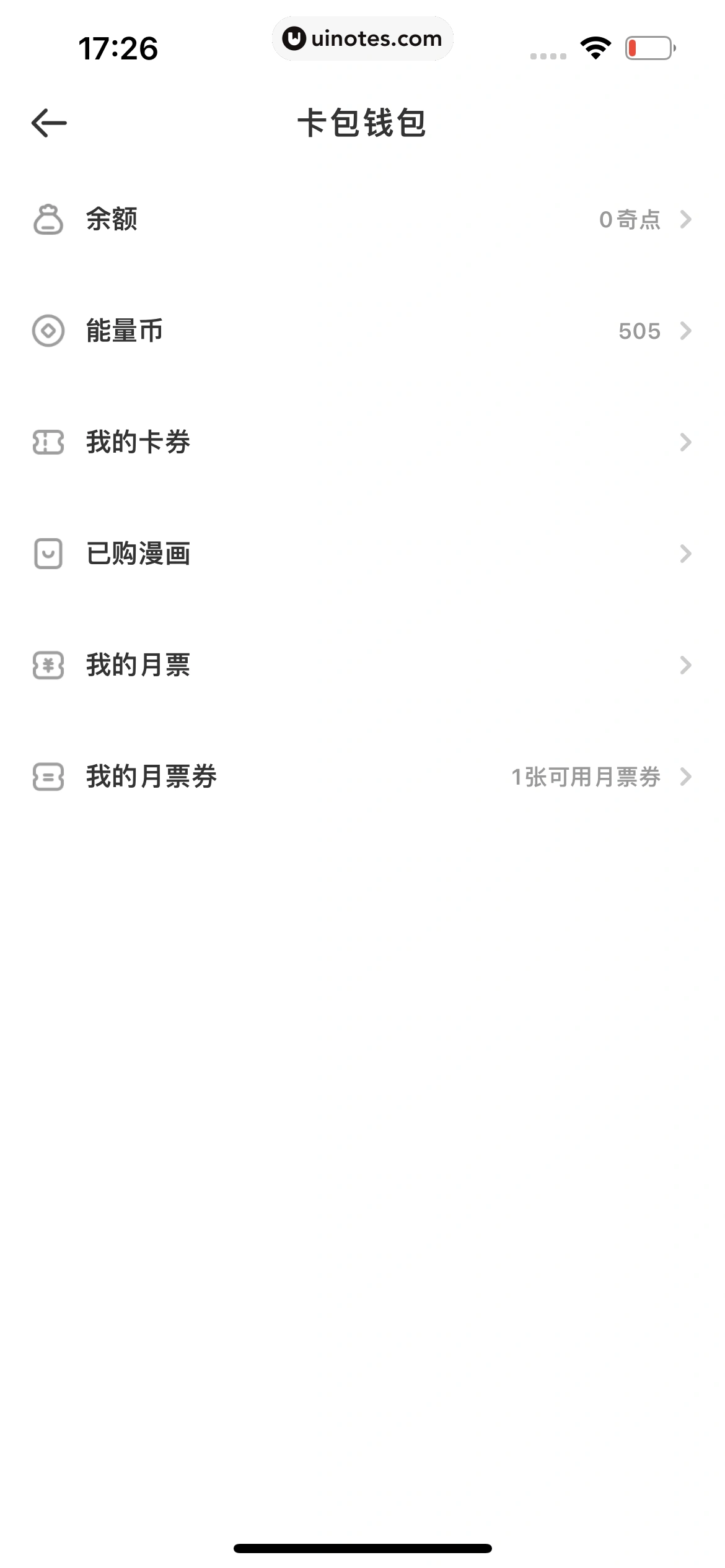Screen dimensions: 725x1568
Task: Tap the 505 energy coin count
Action: point(639,331)
